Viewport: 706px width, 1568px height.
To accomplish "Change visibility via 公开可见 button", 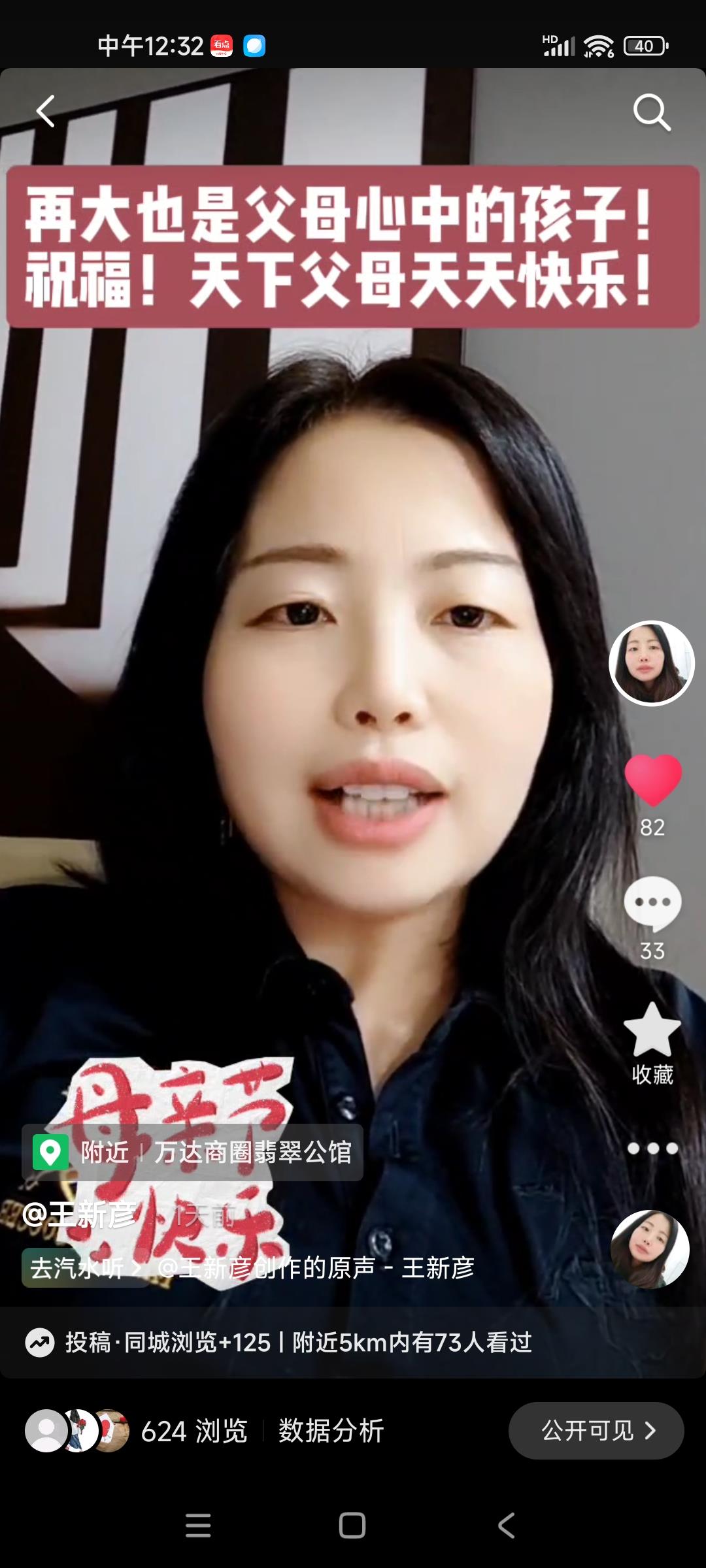I will 596,1431.
